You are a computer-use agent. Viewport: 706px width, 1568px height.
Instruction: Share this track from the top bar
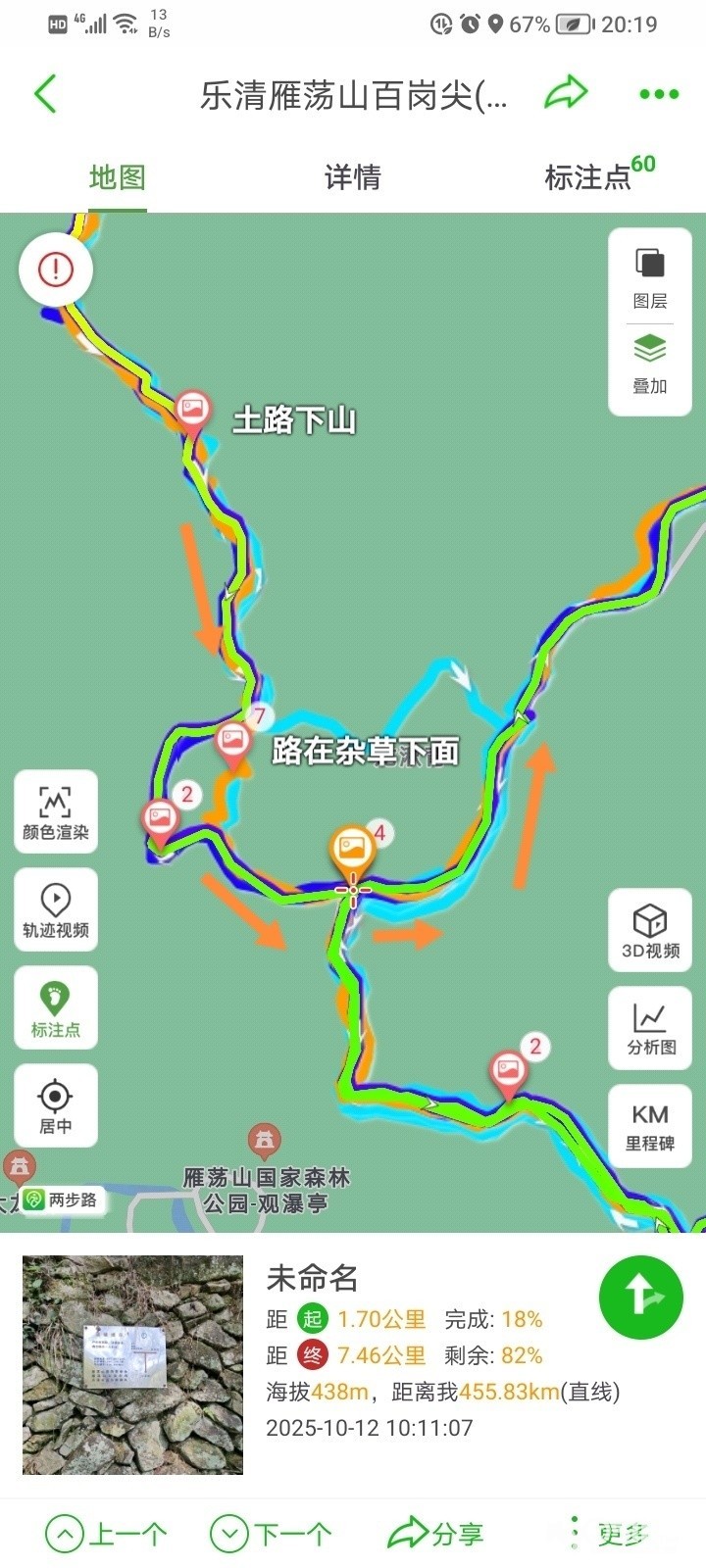pyautogui.click(x=566, y=94)
